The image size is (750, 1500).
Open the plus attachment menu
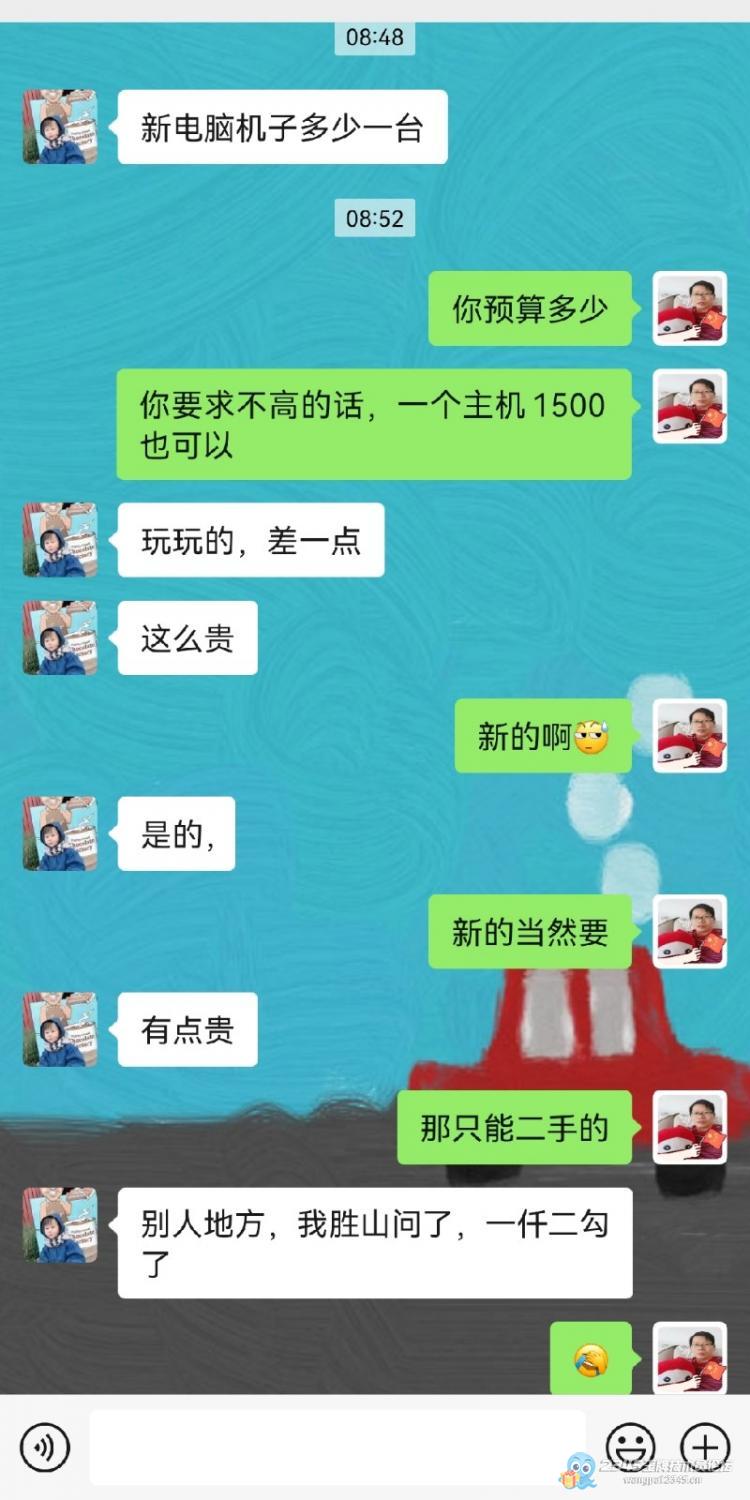click(x=705, y=1447)
